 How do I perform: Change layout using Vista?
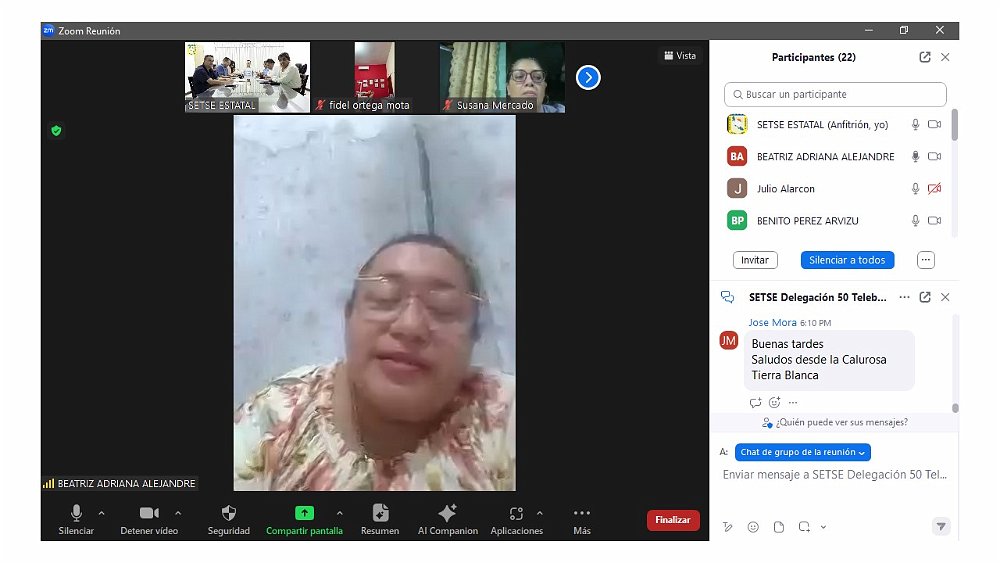click(x=680, y=56)
